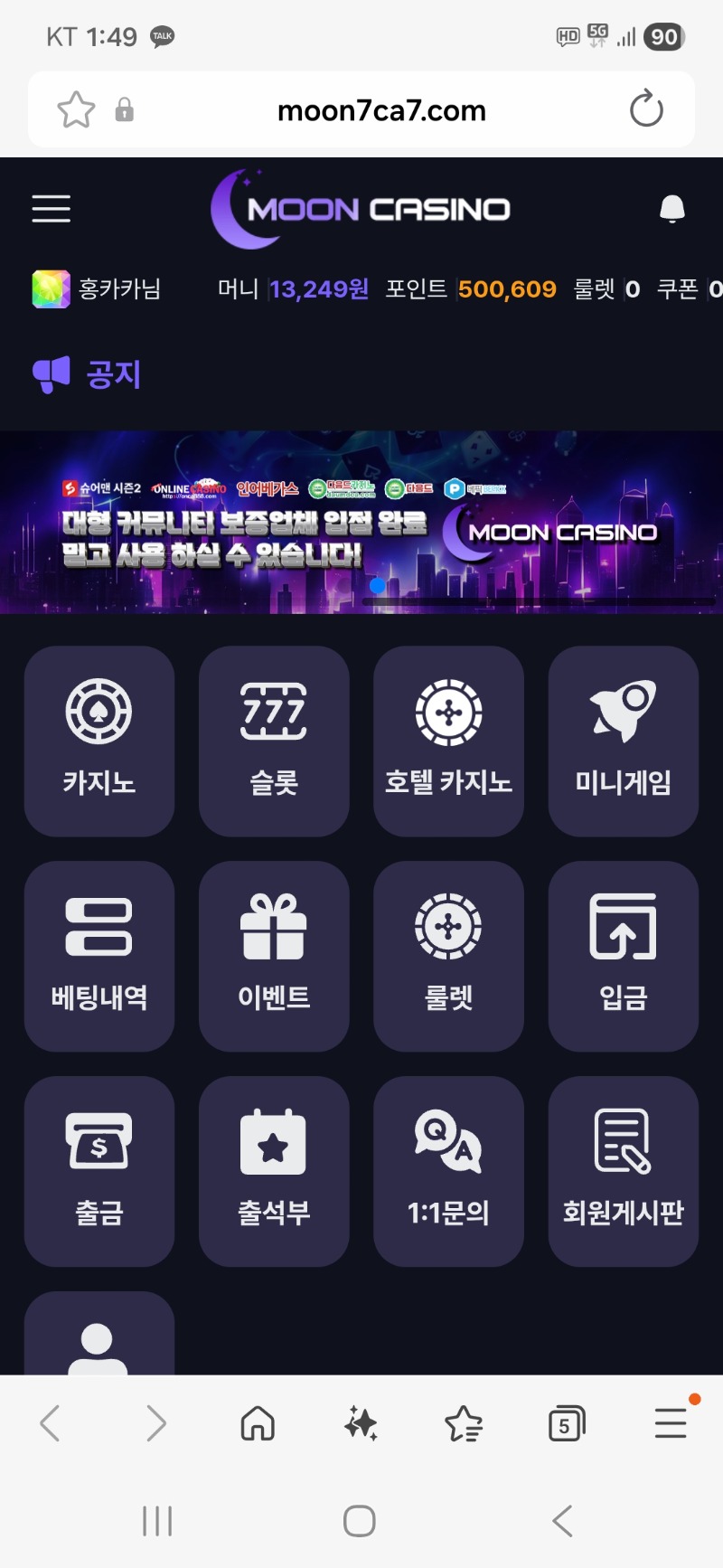Screen dimensions: 723x1568
Task: Check in with 출석부
Action: coord(274,1171)
